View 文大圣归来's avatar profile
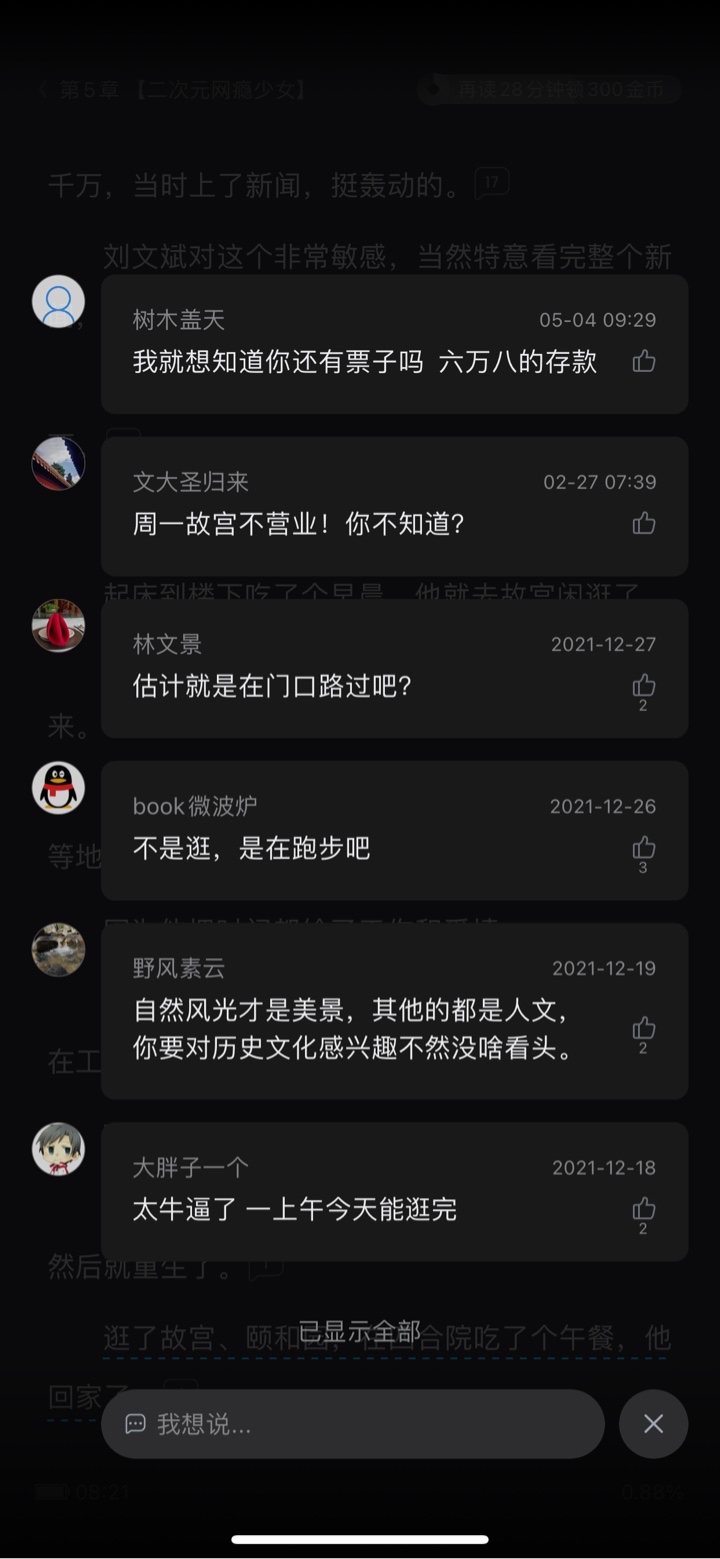Screen dimensions: 720x1559 58,463
